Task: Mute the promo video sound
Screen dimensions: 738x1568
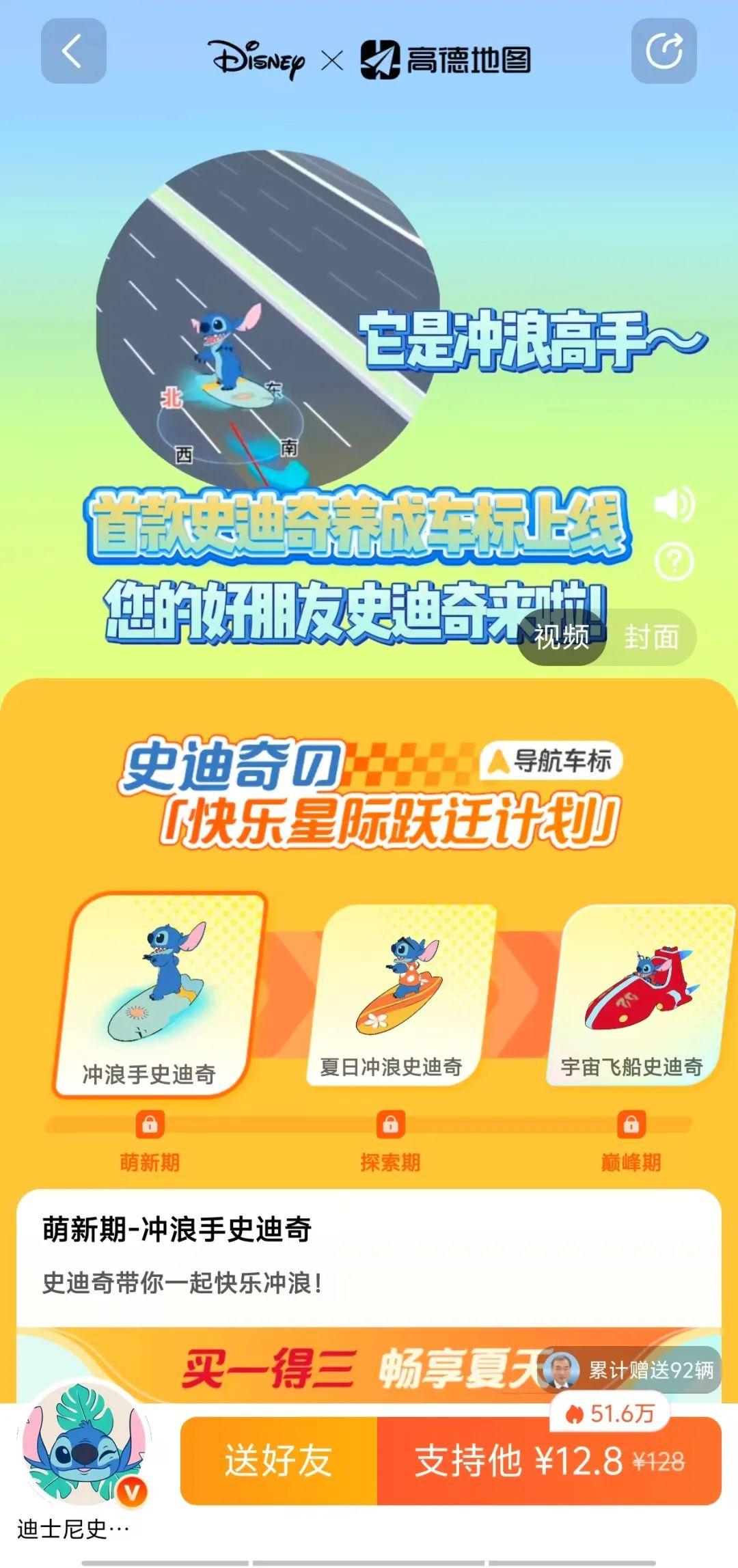Action: (673, 505)
